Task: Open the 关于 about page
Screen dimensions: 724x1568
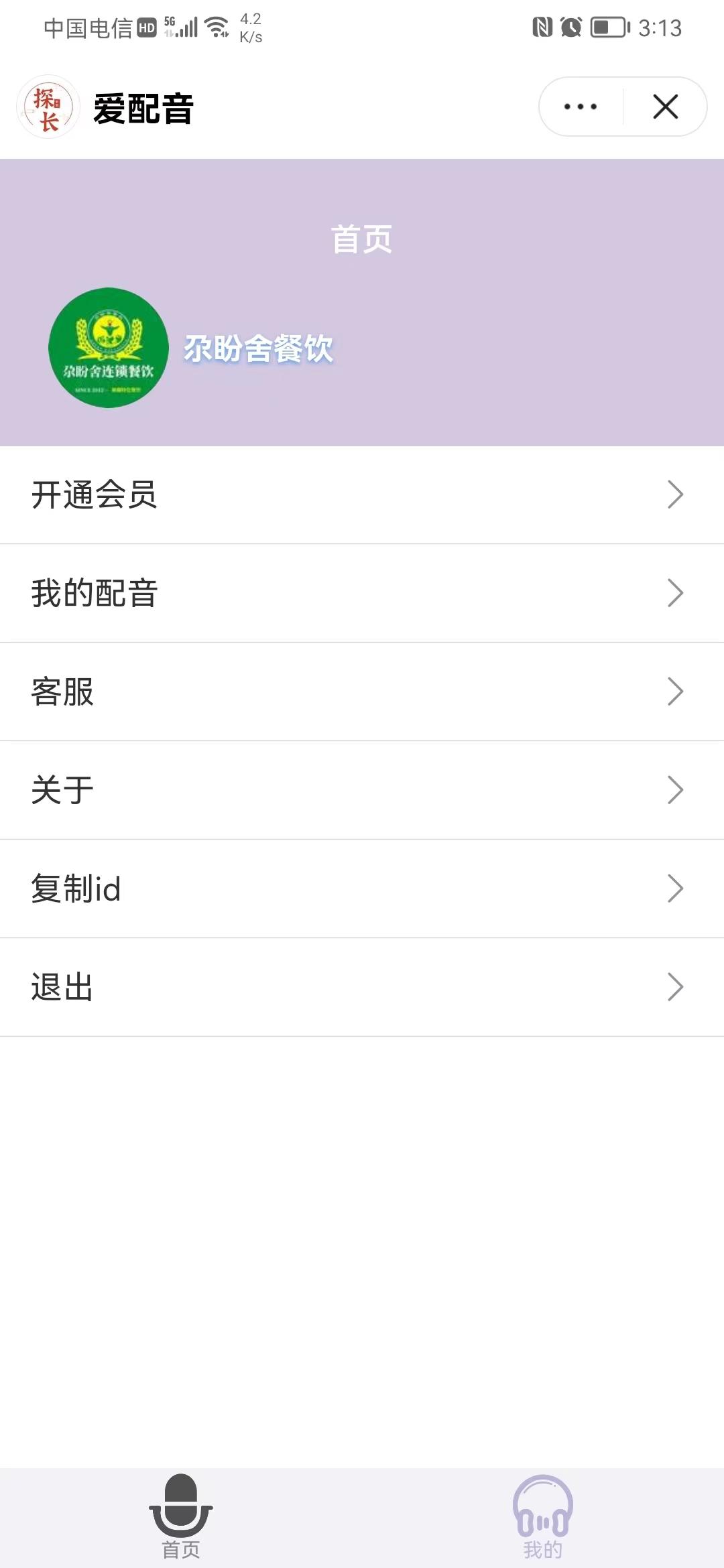Action: 362,790
